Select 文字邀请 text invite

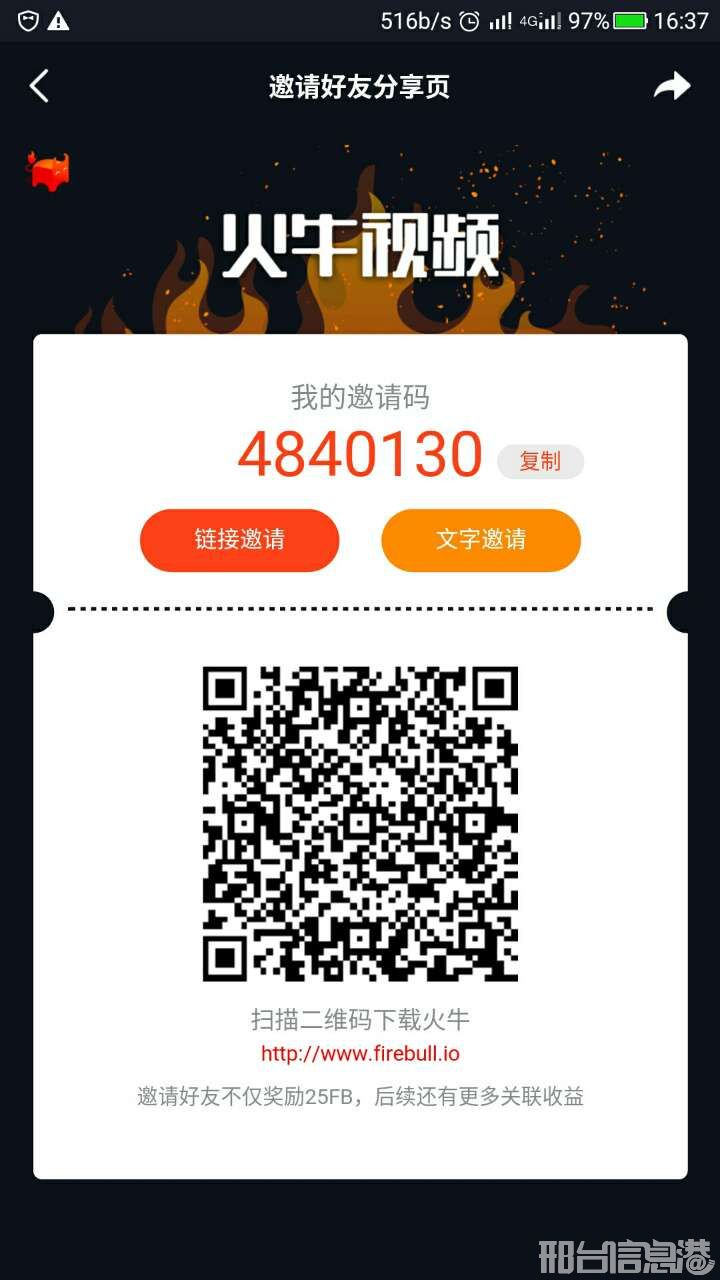(x=481, y=540)
